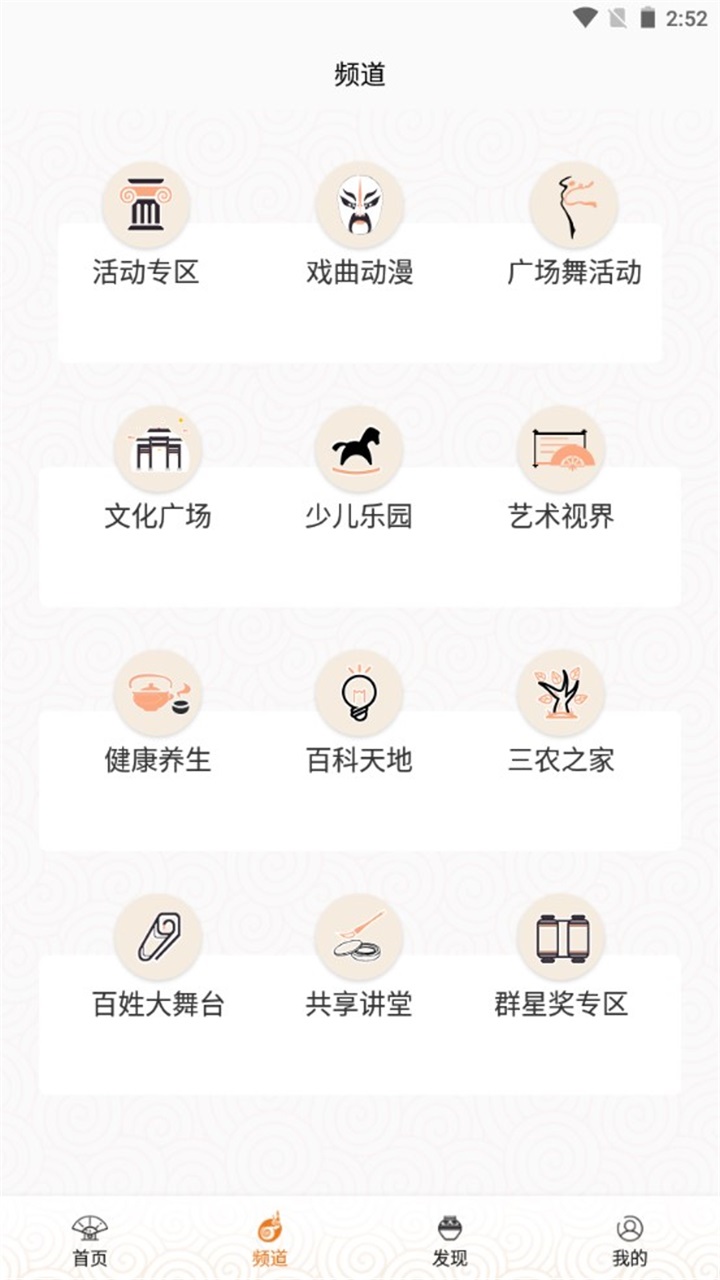Open the 戏曲动漫 channel
Viewport: 720px width, 1280px height.
pos(360,228)
